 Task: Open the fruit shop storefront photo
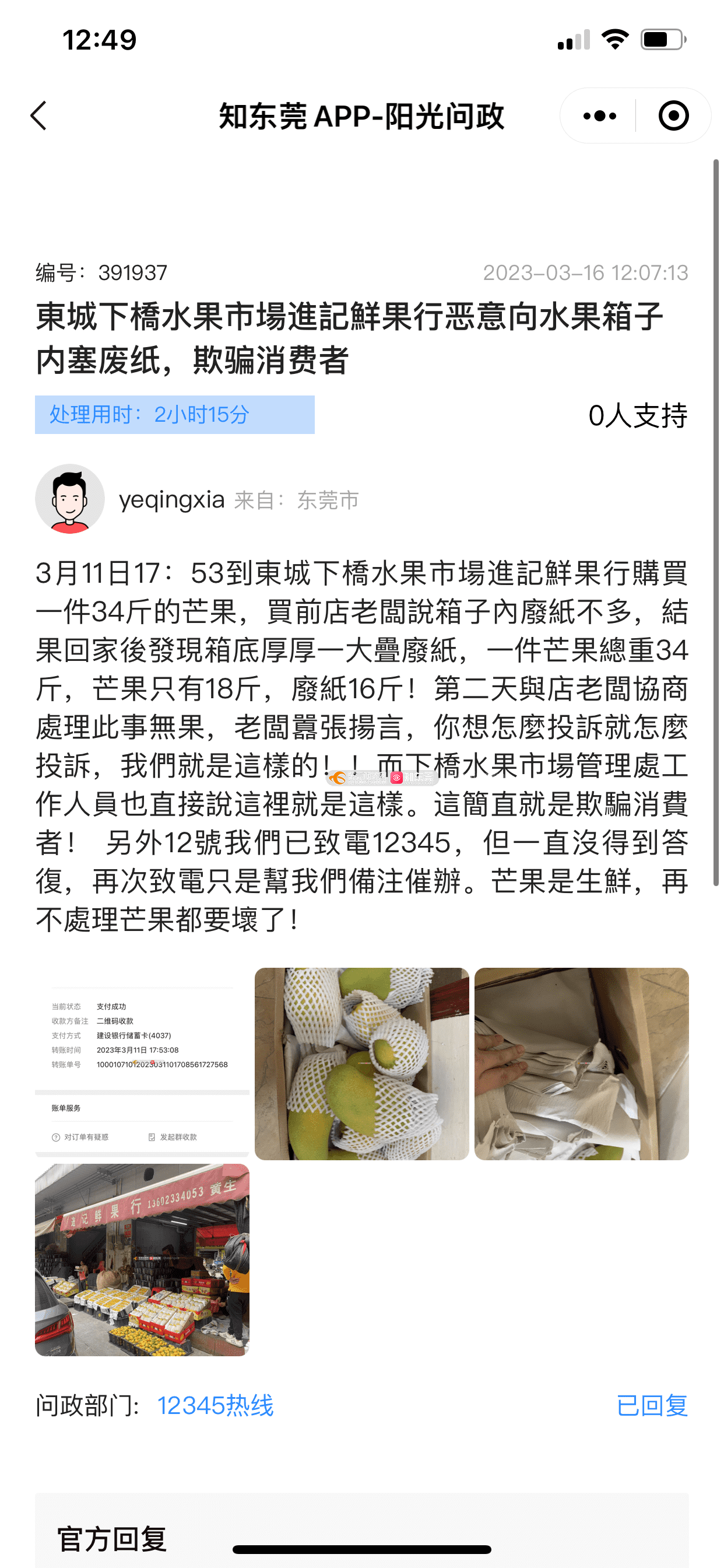[x=142, y=1259]
